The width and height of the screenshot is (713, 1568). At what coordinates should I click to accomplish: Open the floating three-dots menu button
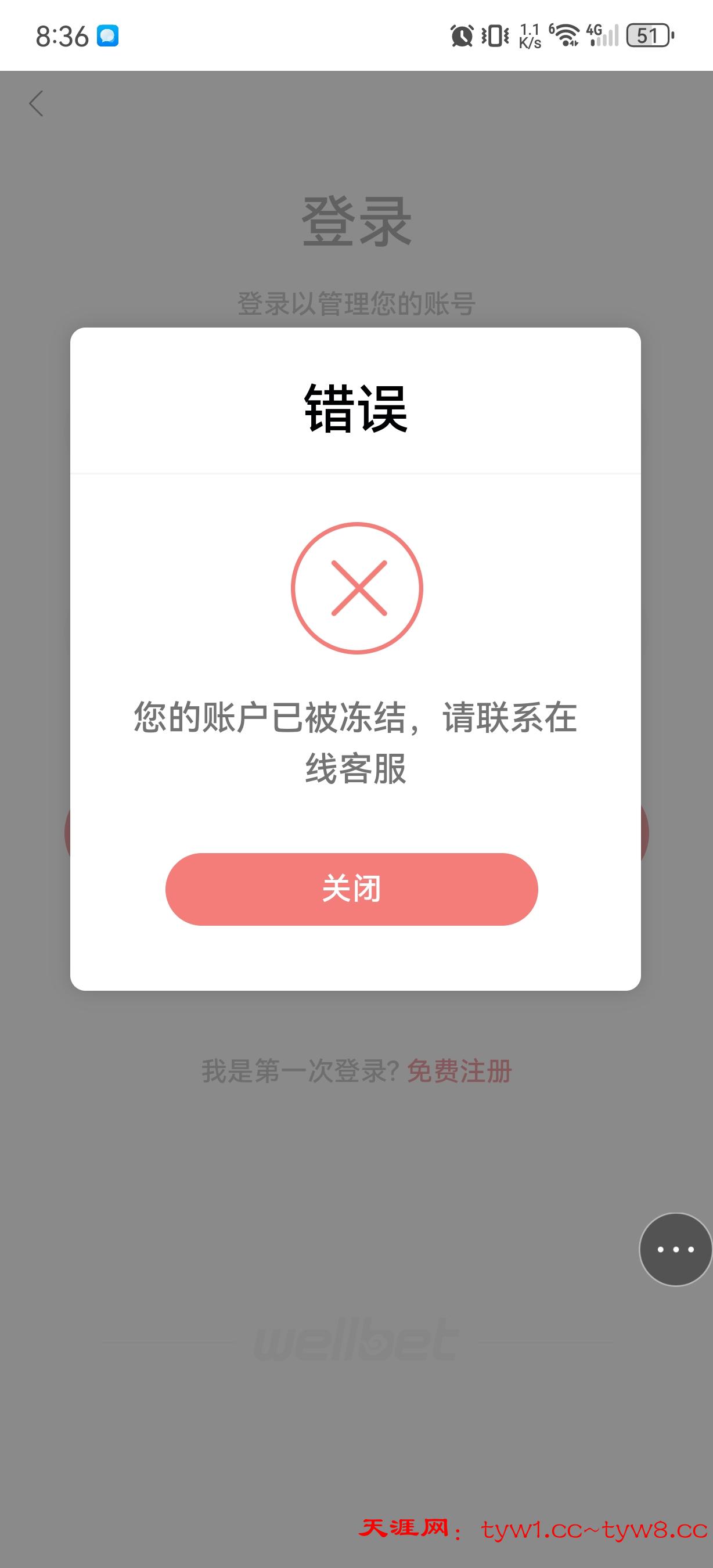675,1249
